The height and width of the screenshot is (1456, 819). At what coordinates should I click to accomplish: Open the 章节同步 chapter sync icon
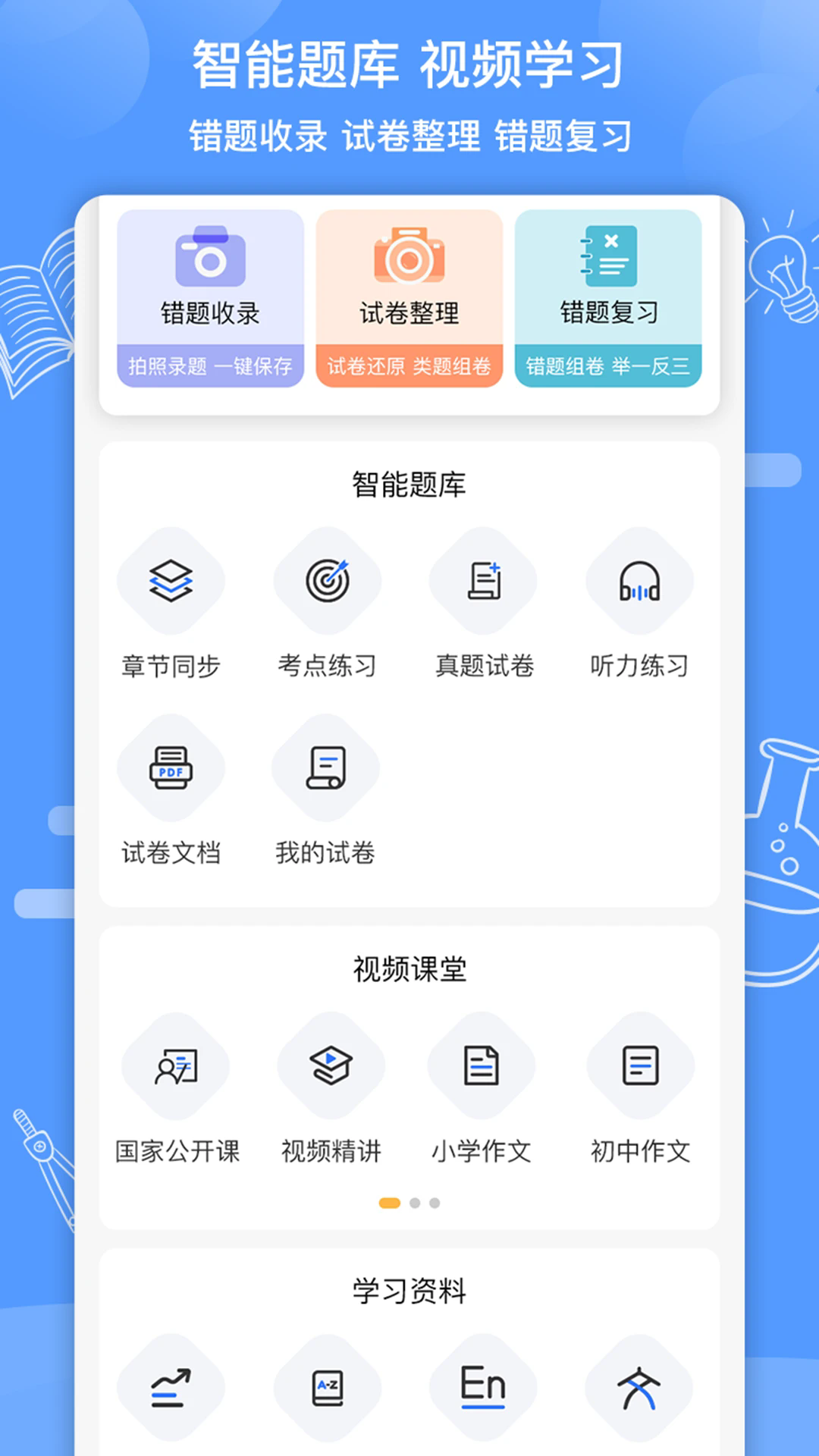[x=172, y=580]
